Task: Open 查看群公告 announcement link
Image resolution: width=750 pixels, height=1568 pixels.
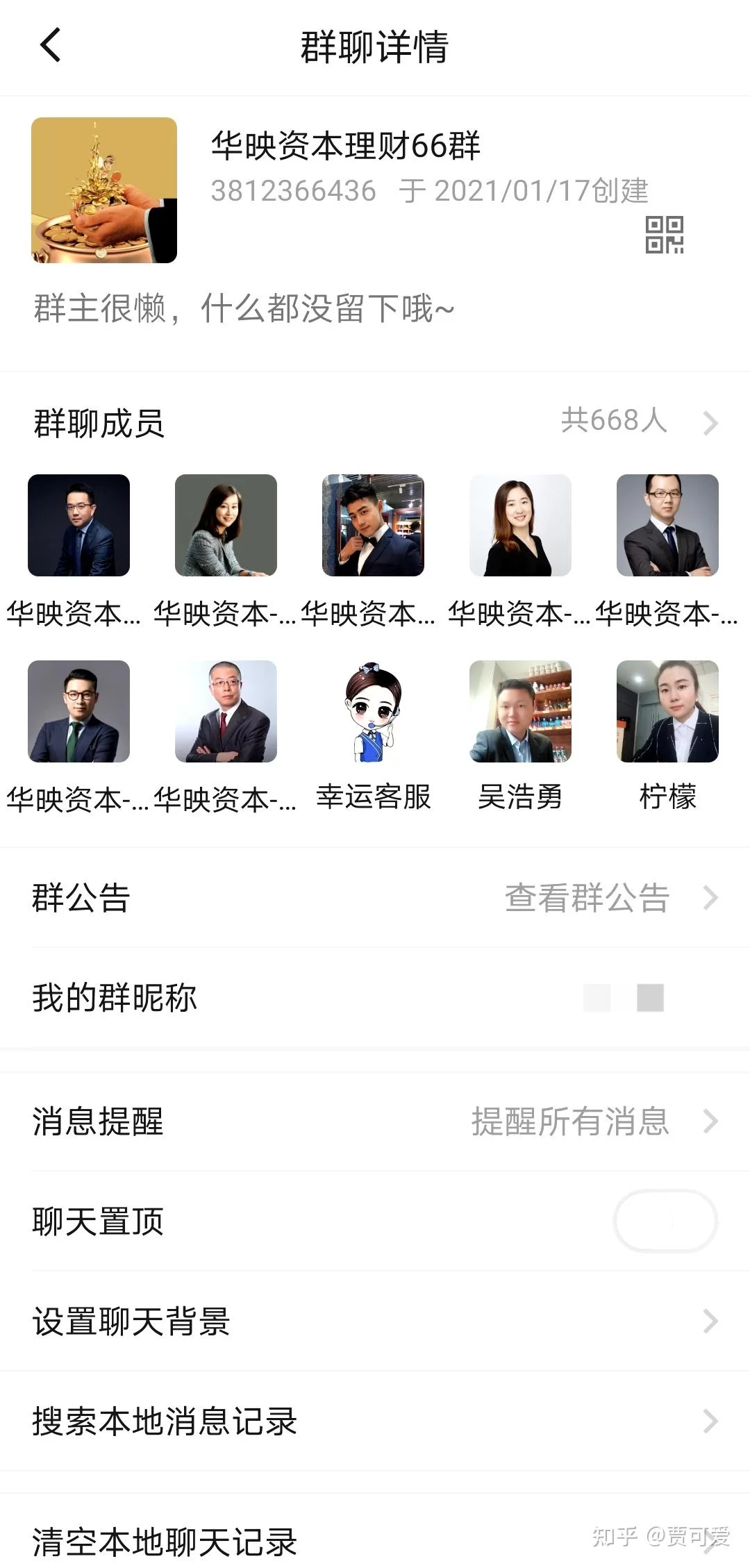Action: click(587, 898)
